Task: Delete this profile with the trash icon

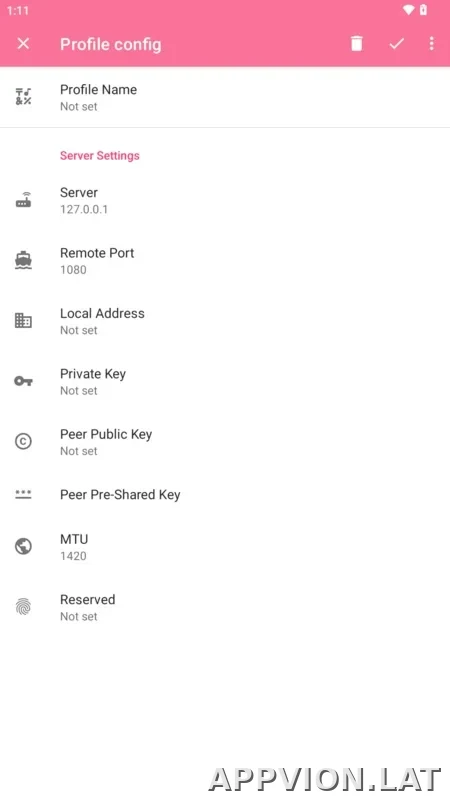Action: 357,44
